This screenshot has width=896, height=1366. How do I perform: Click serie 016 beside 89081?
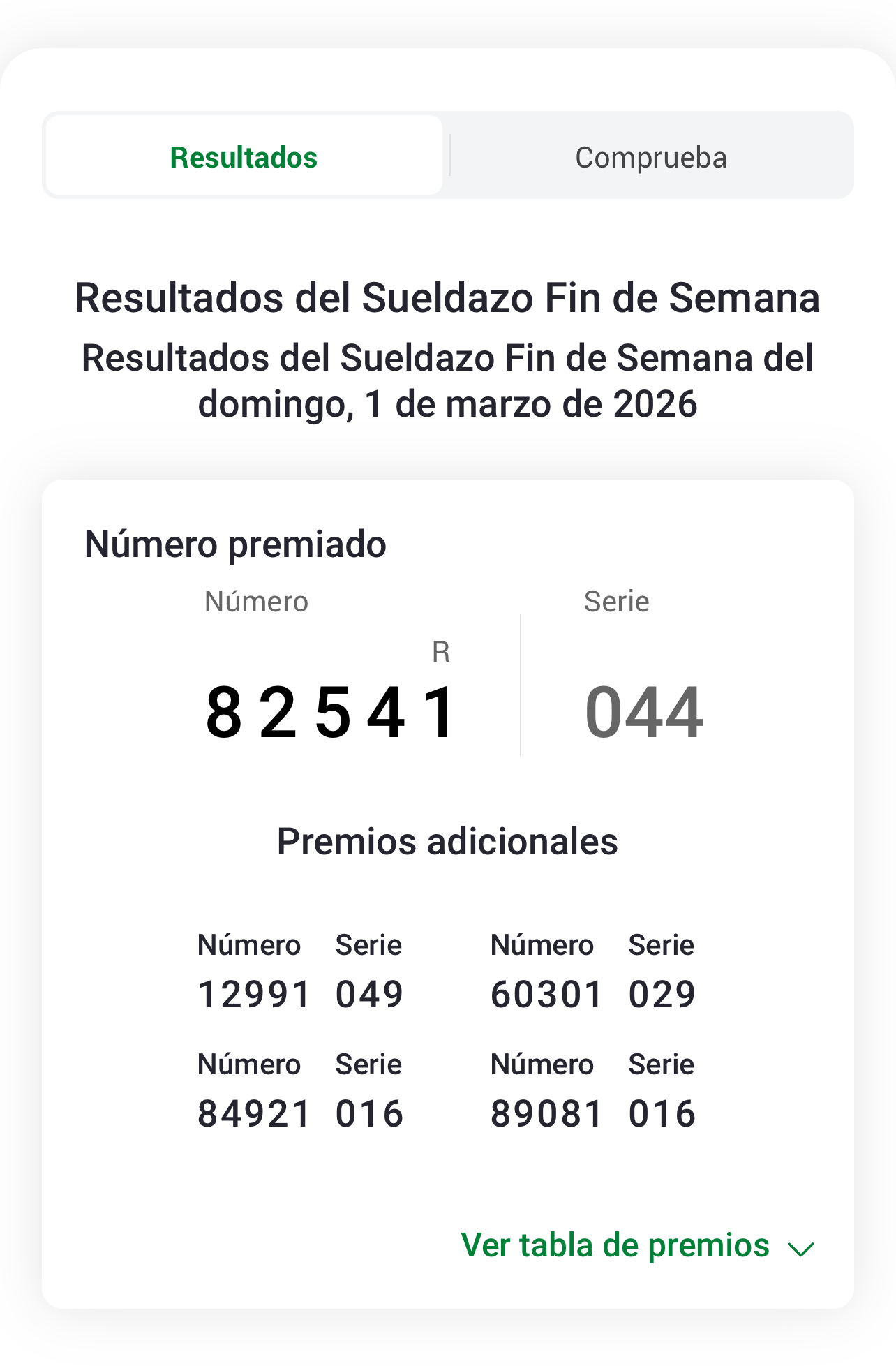coord(662,1113)
